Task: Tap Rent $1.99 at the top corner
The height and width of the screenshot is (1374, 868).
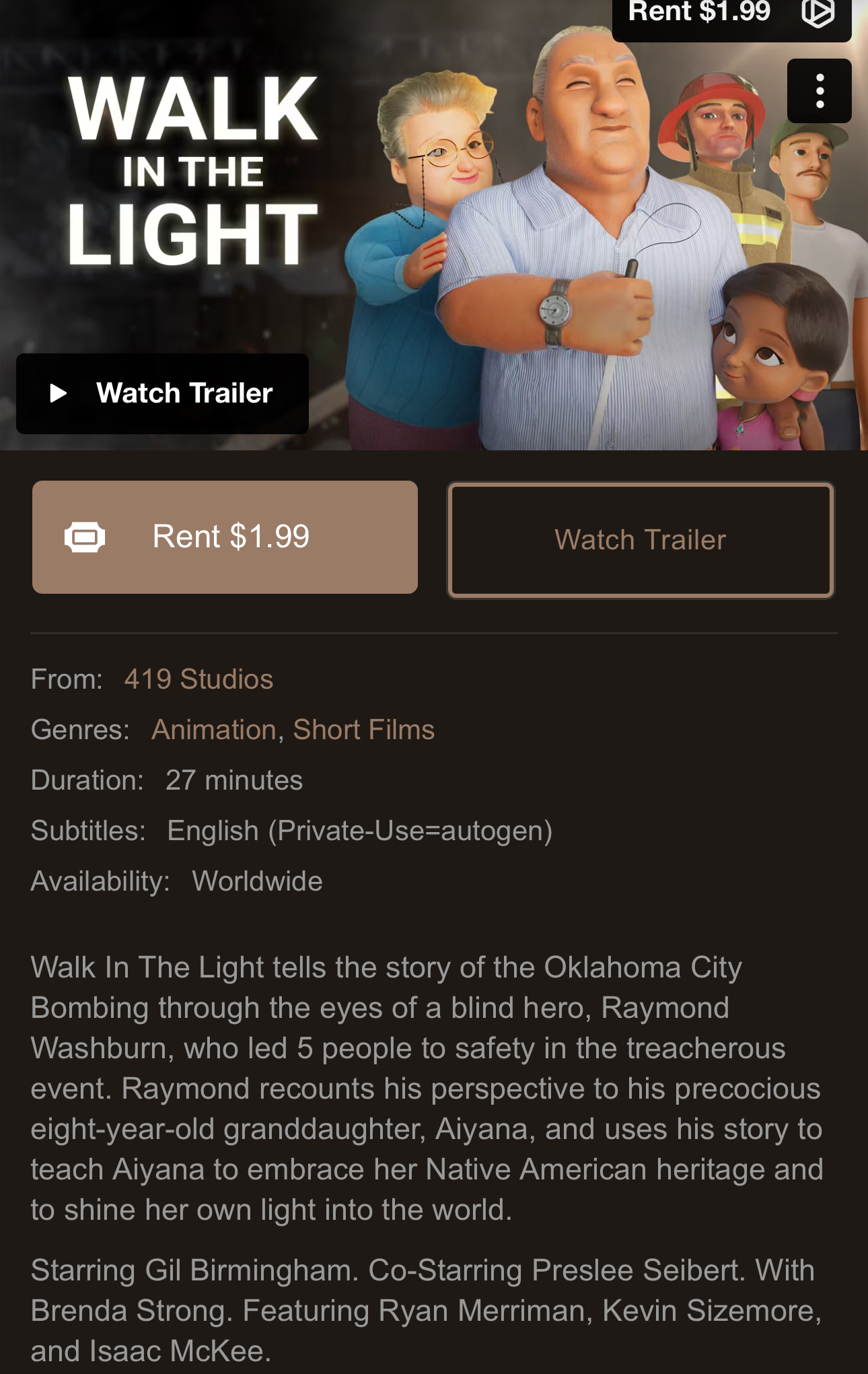Action: coord(730,15)
